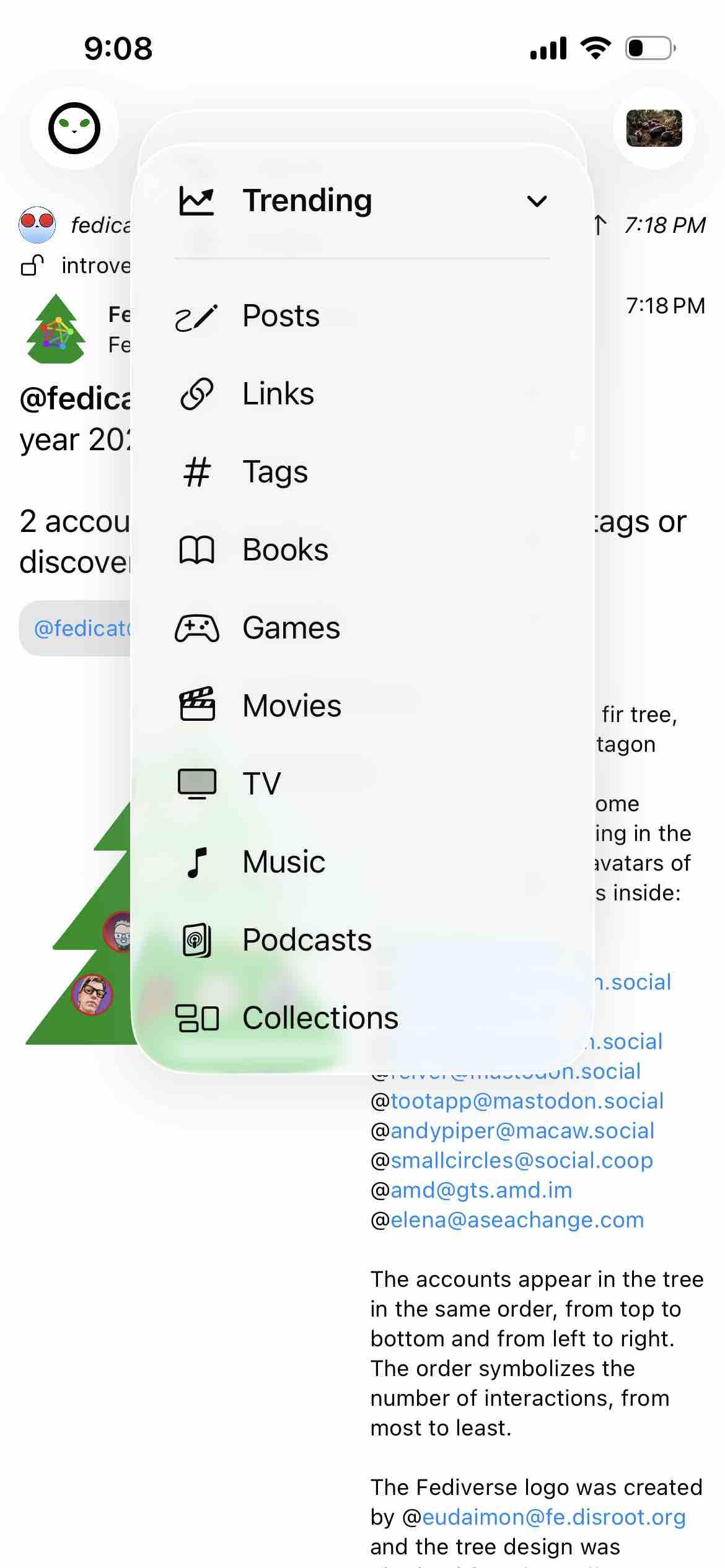Choose TV in the menu
Viewport: 725px width, 1568px height.
261,784
